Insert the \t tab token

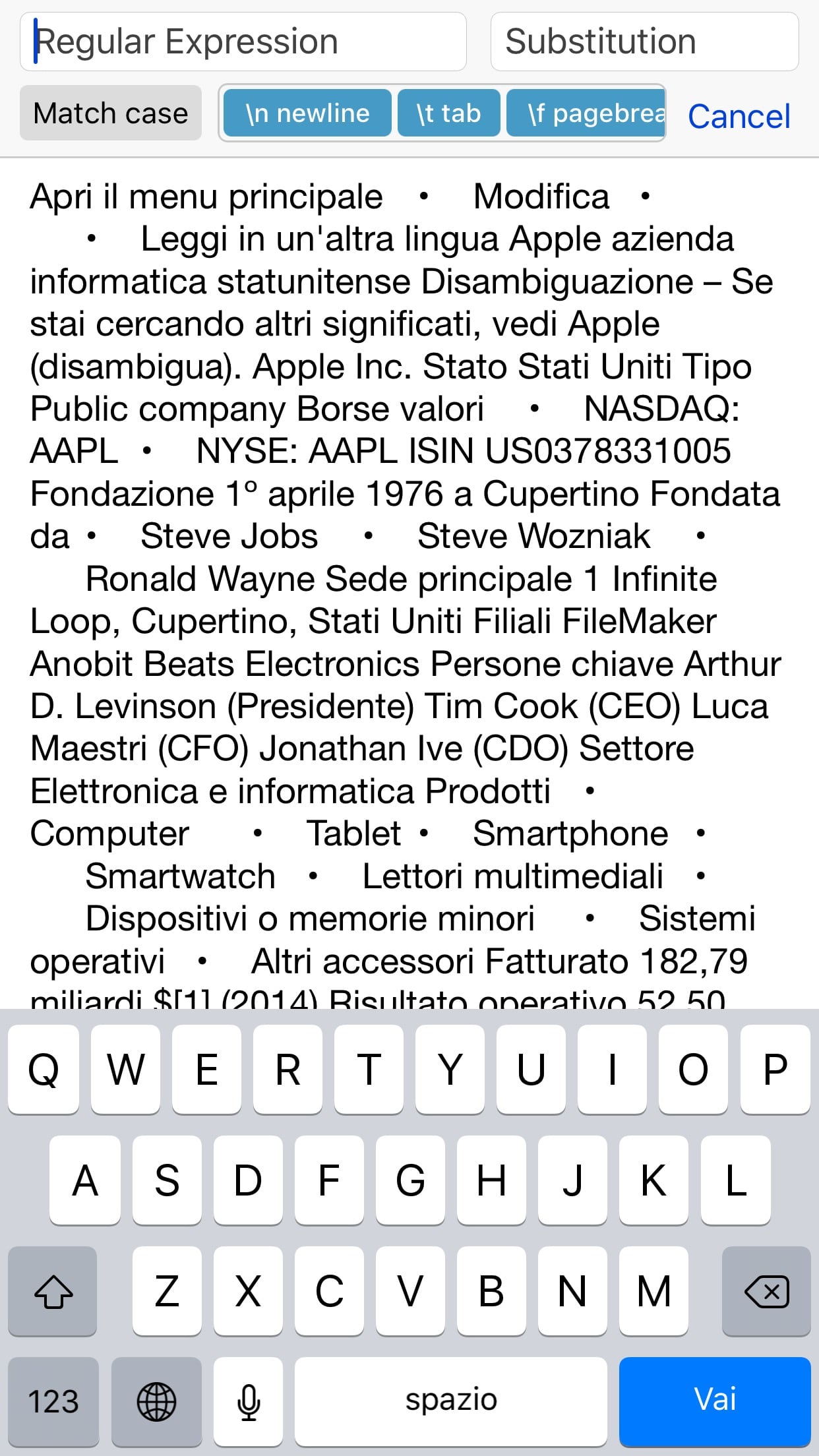point(448,113)
